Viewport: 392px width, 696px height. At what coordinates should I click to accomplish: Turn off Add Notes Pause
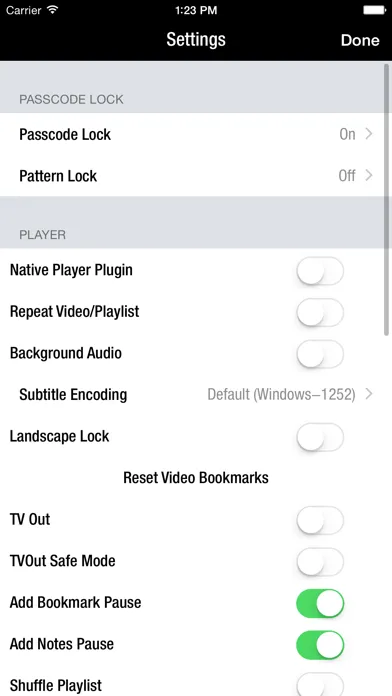[x=320, y=645]
